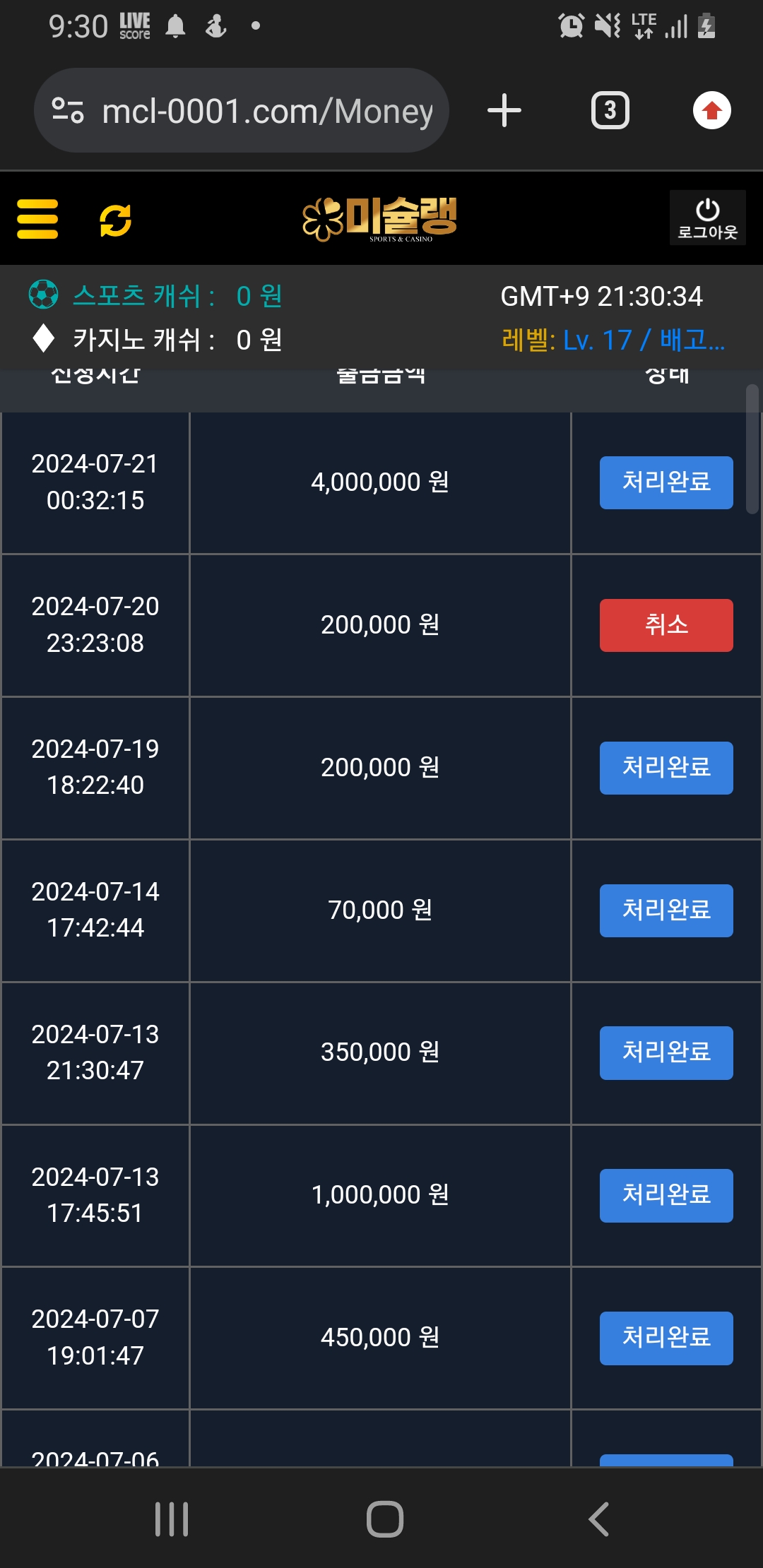Tap the 로그아웃 logout button
The height and width of the screenshot is (1568, 763).
click(707, 218)
